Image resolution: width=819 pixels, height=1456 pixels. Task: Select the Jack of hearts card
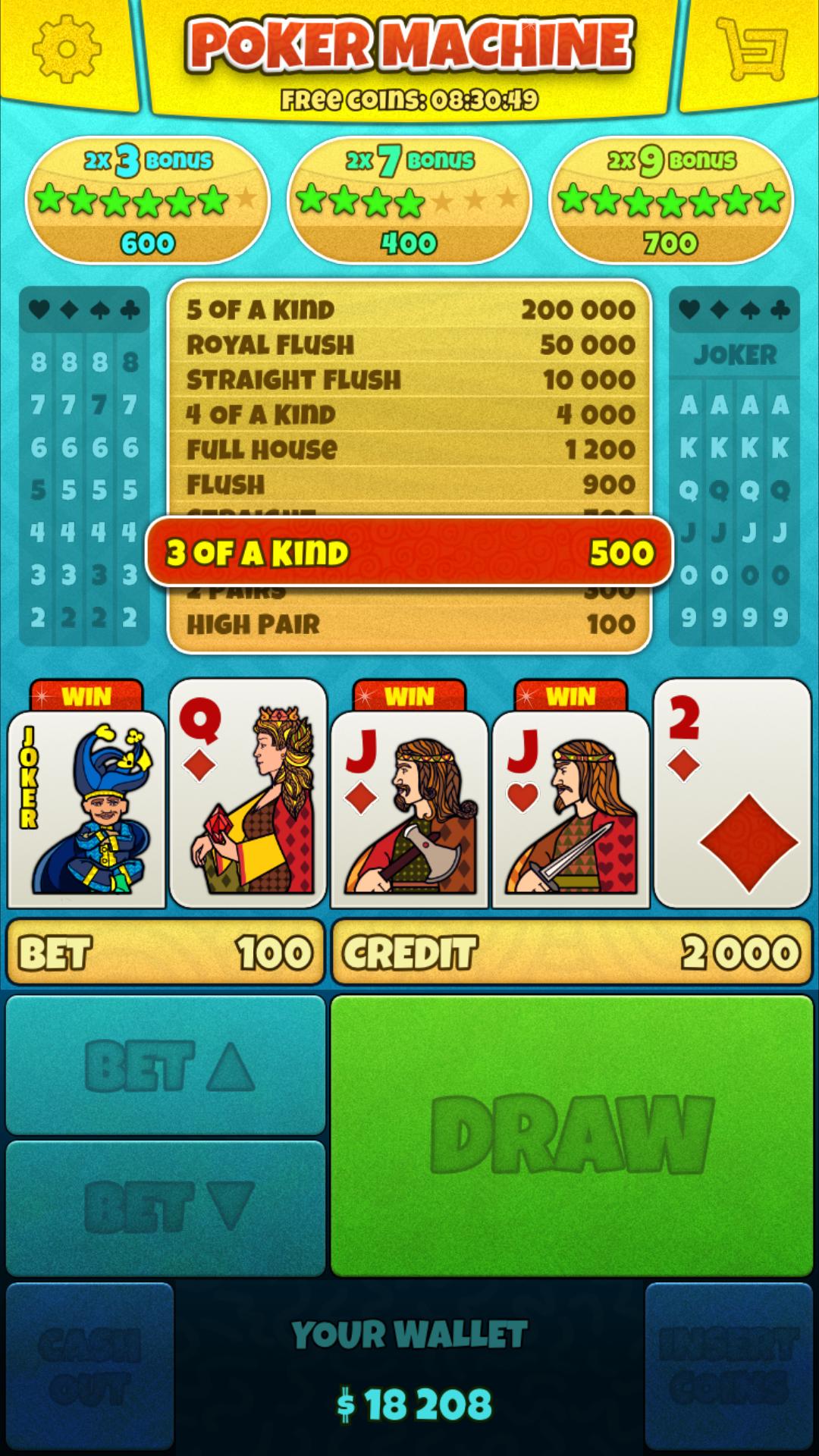(571, 808)
